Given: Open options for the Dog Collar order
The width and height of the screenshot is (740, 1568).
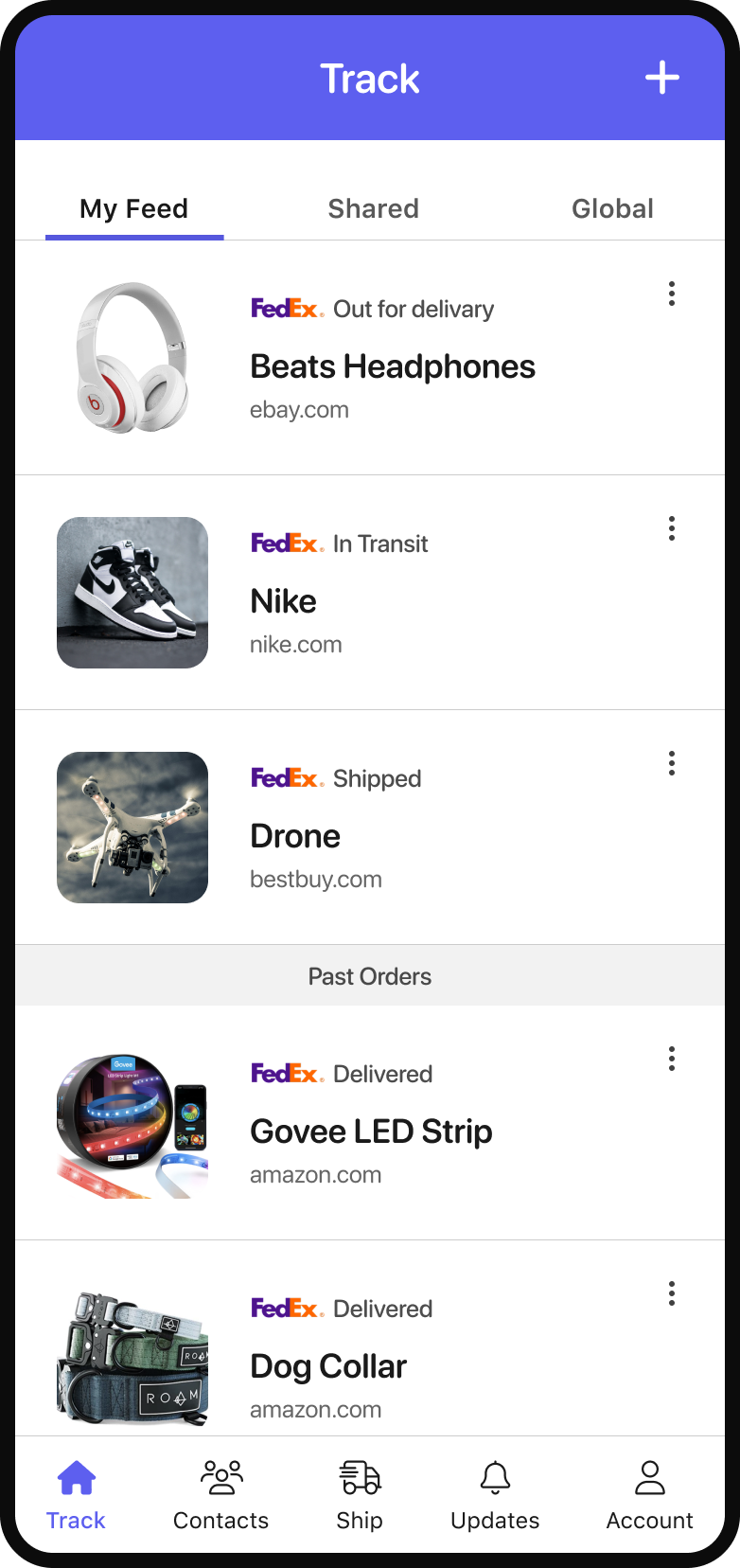Looking at the screenshot, I should (x=672, y=1293).
